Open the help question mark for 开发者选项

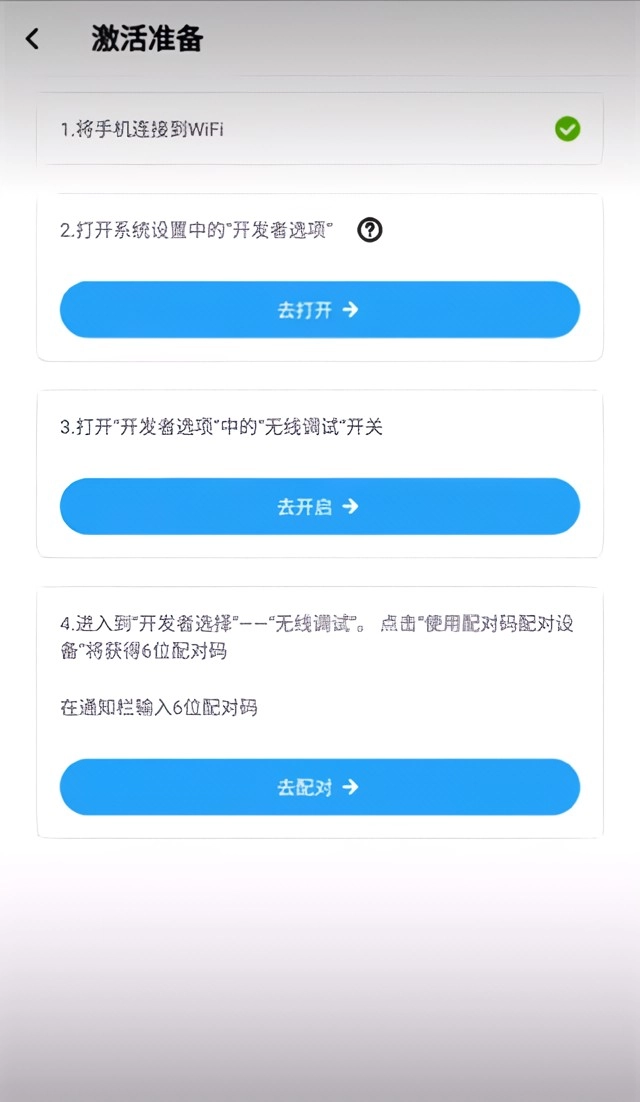(370, 231)
